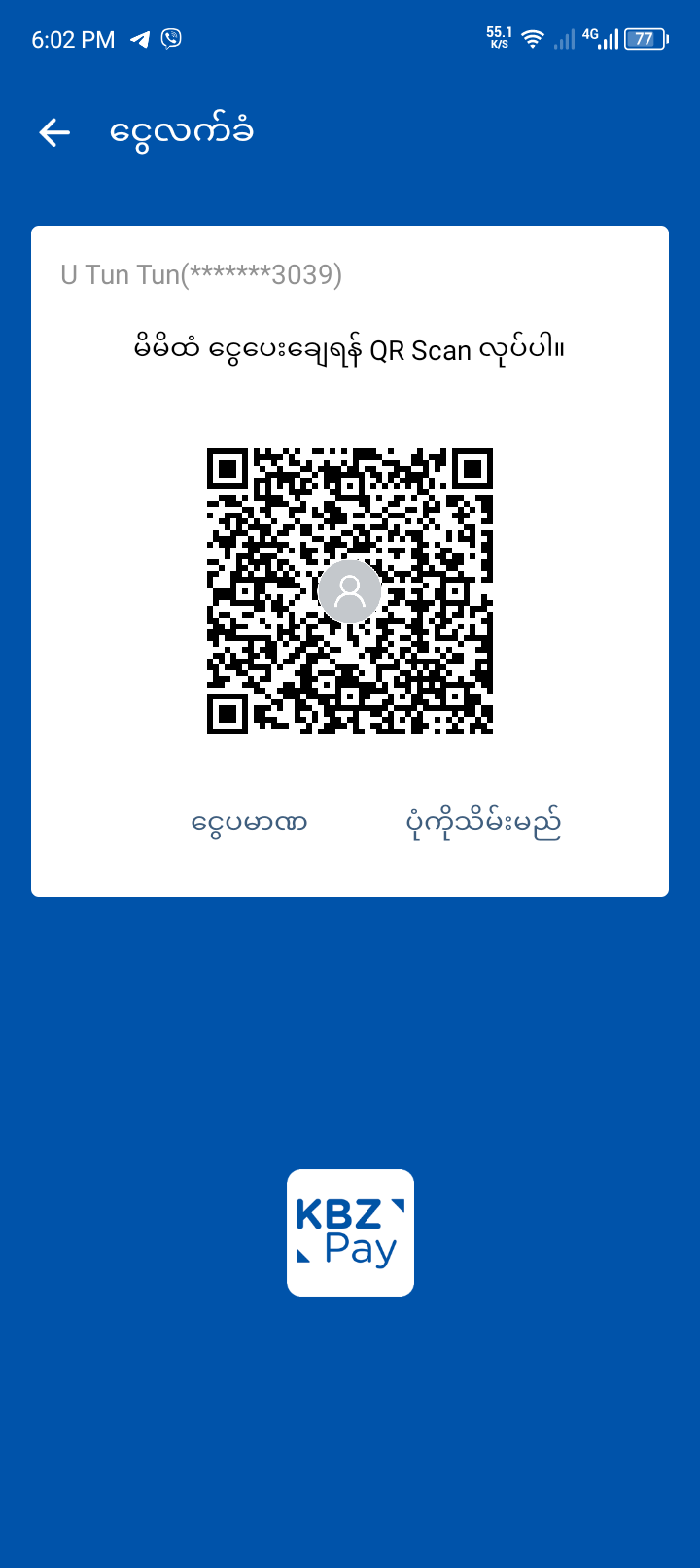Tap ပုံကိုသိမ်းမည် to save the image

tap(483, 823)
